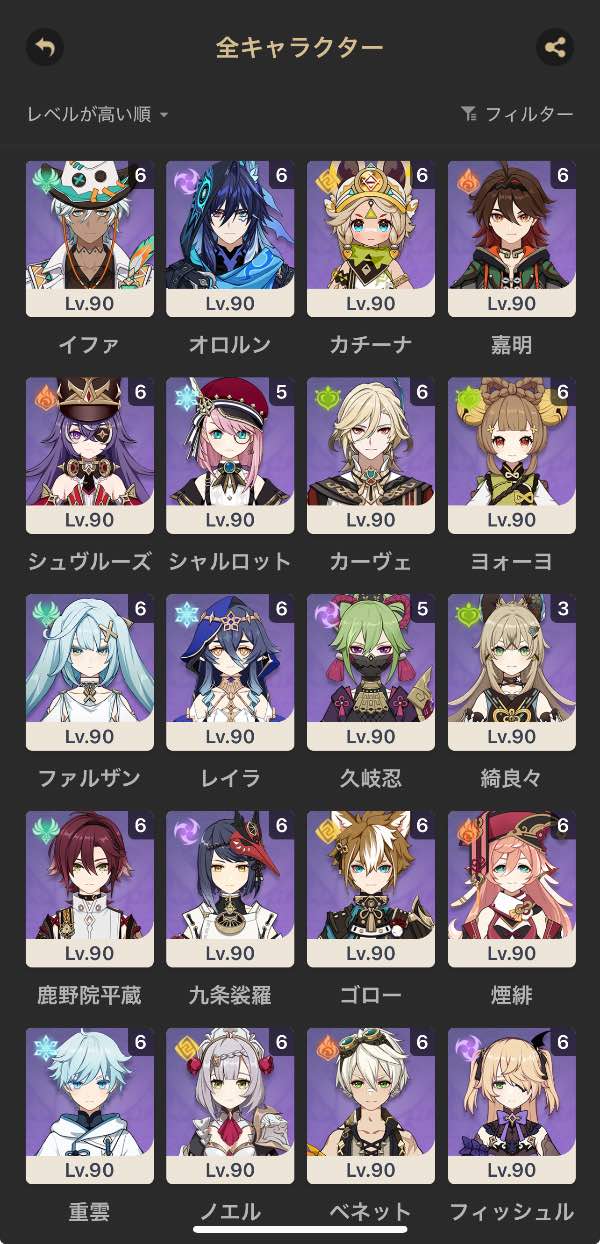The image size is (600, 1244).
Task: Open the フィルター filter options
Action: click(517, 115)
